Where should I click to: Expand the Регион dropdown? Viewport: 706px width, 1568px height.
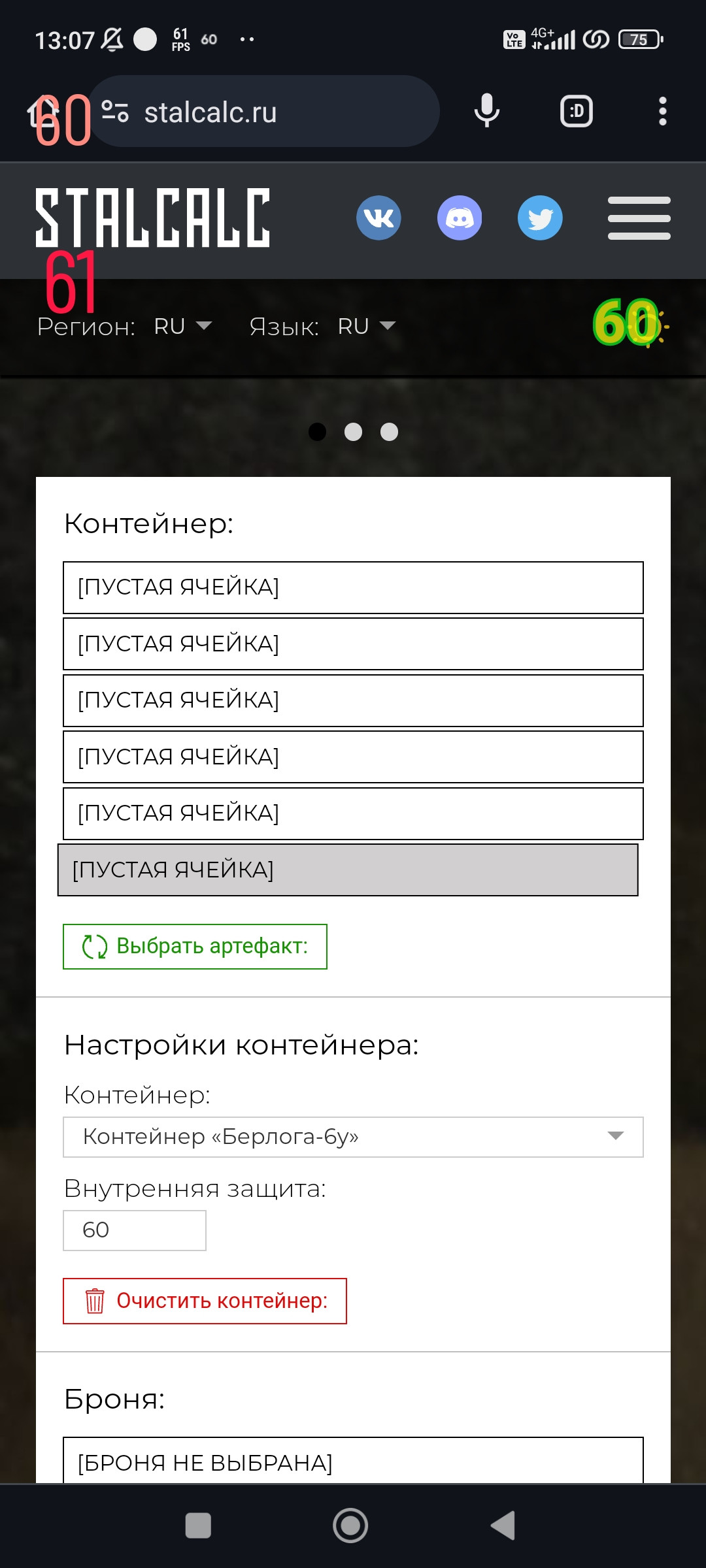(x=183, y=326)
